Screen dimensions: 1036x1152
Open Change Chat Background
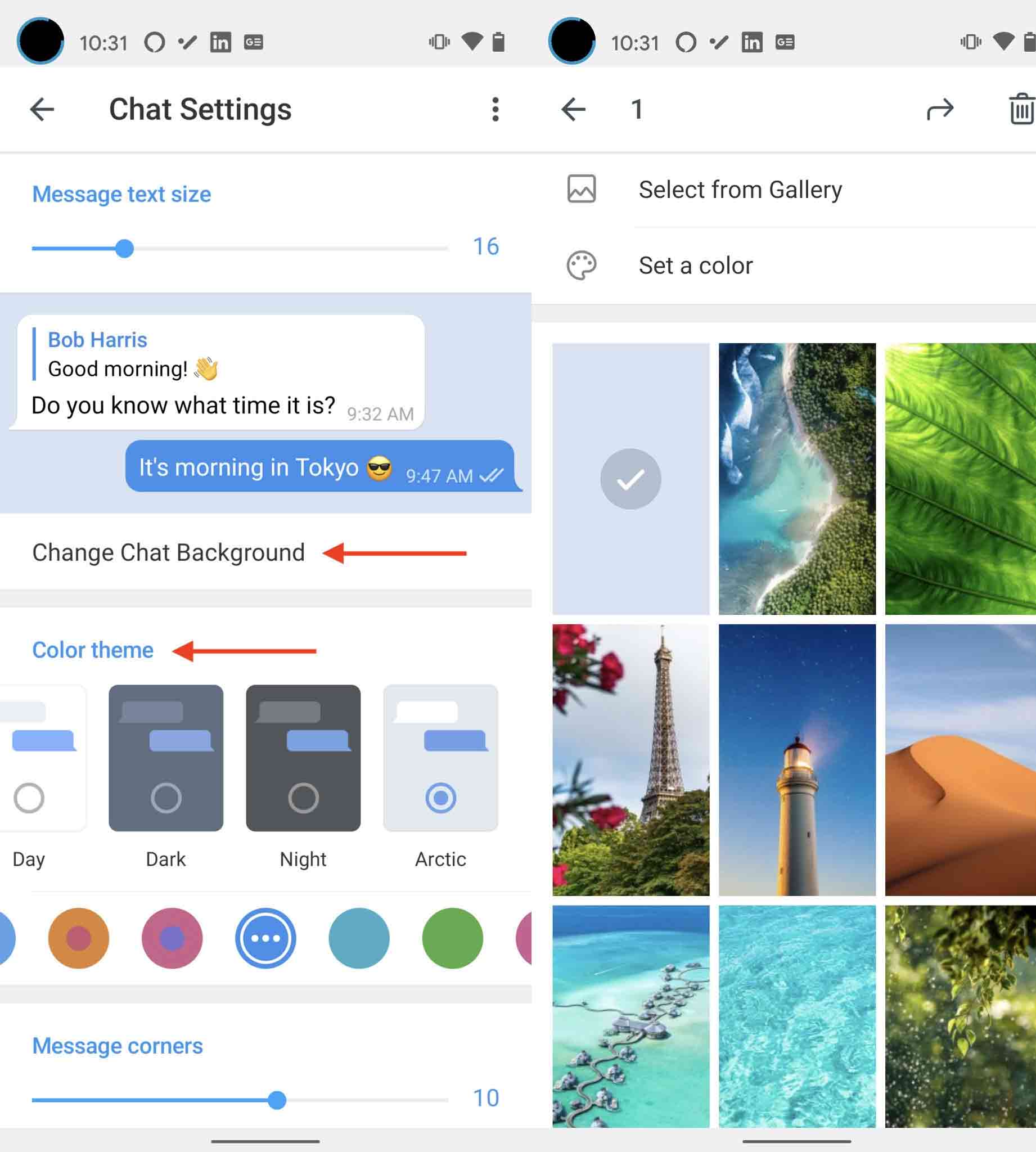pos(169,553)
